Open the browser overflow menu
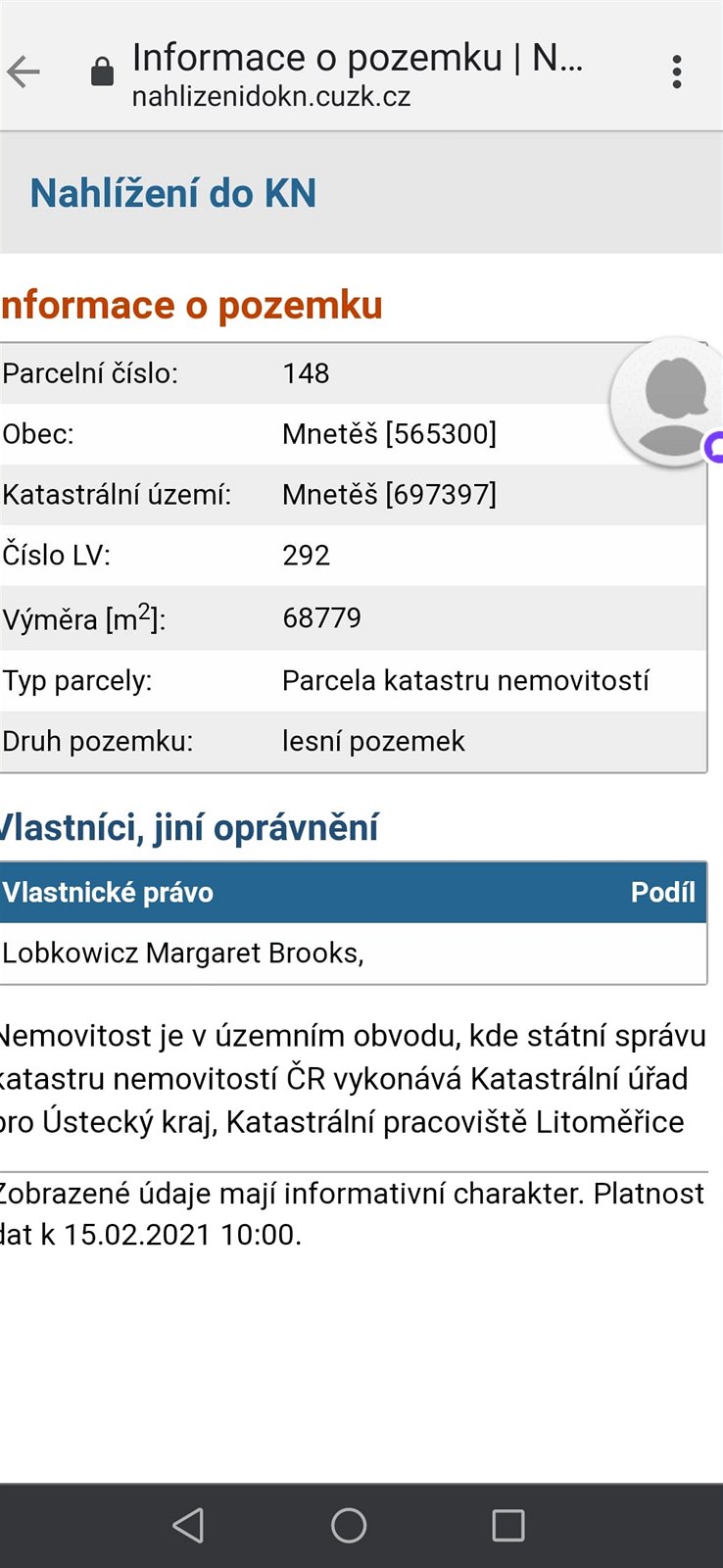This screenshot has height=1568, width=723. tap(676, 73)
